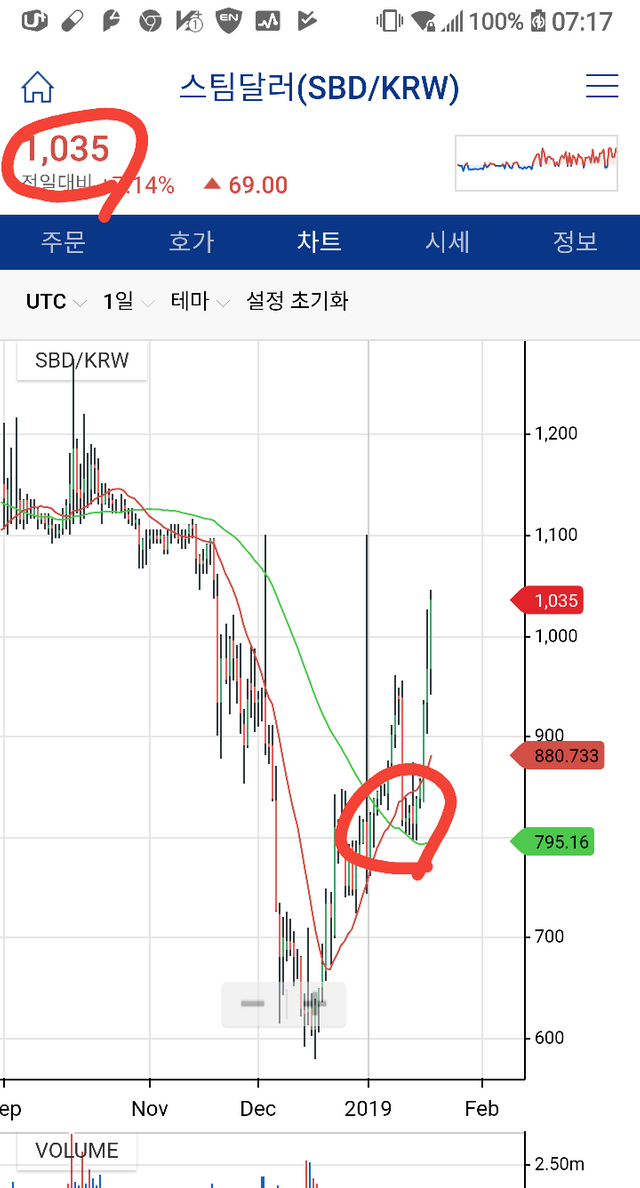Select the 차트 tab
640x1188 pixels.
coord(319,241)
